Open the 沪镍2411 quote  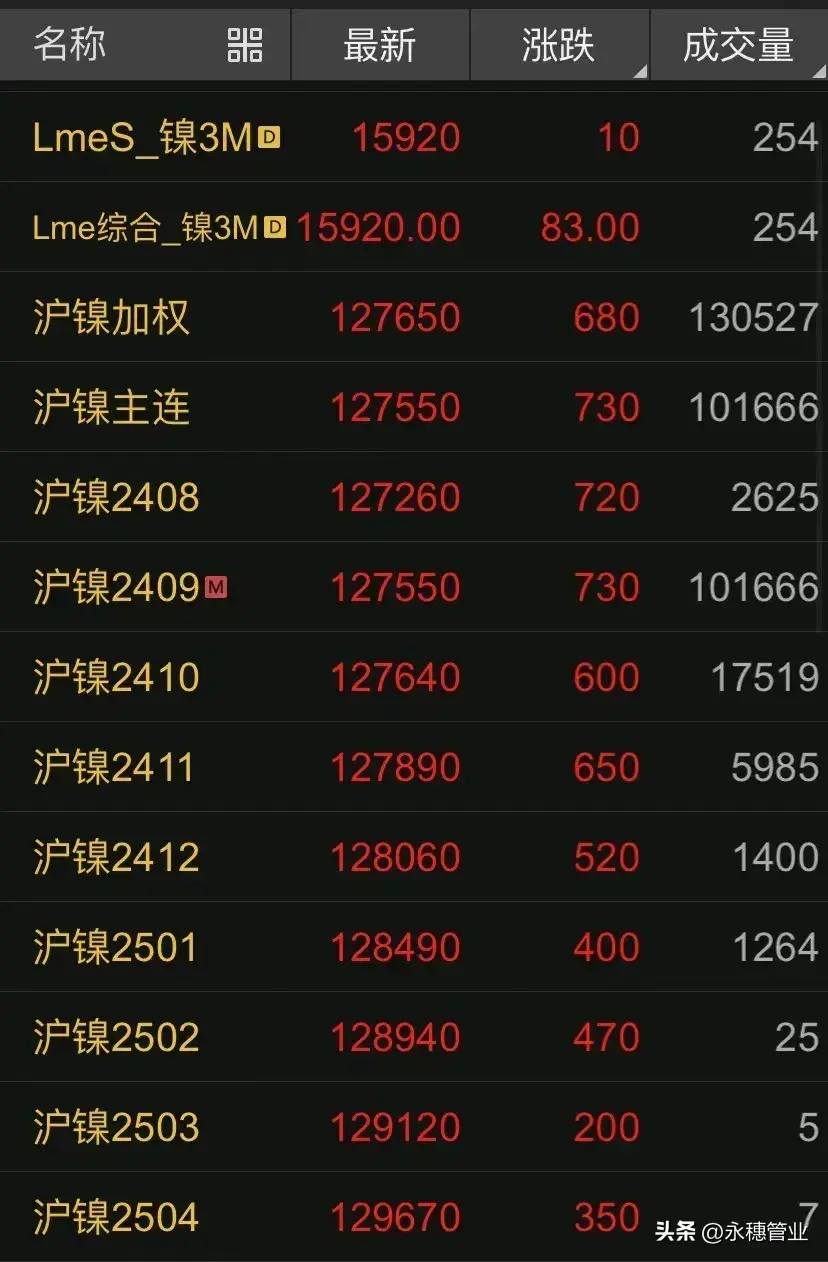(114, 768)
